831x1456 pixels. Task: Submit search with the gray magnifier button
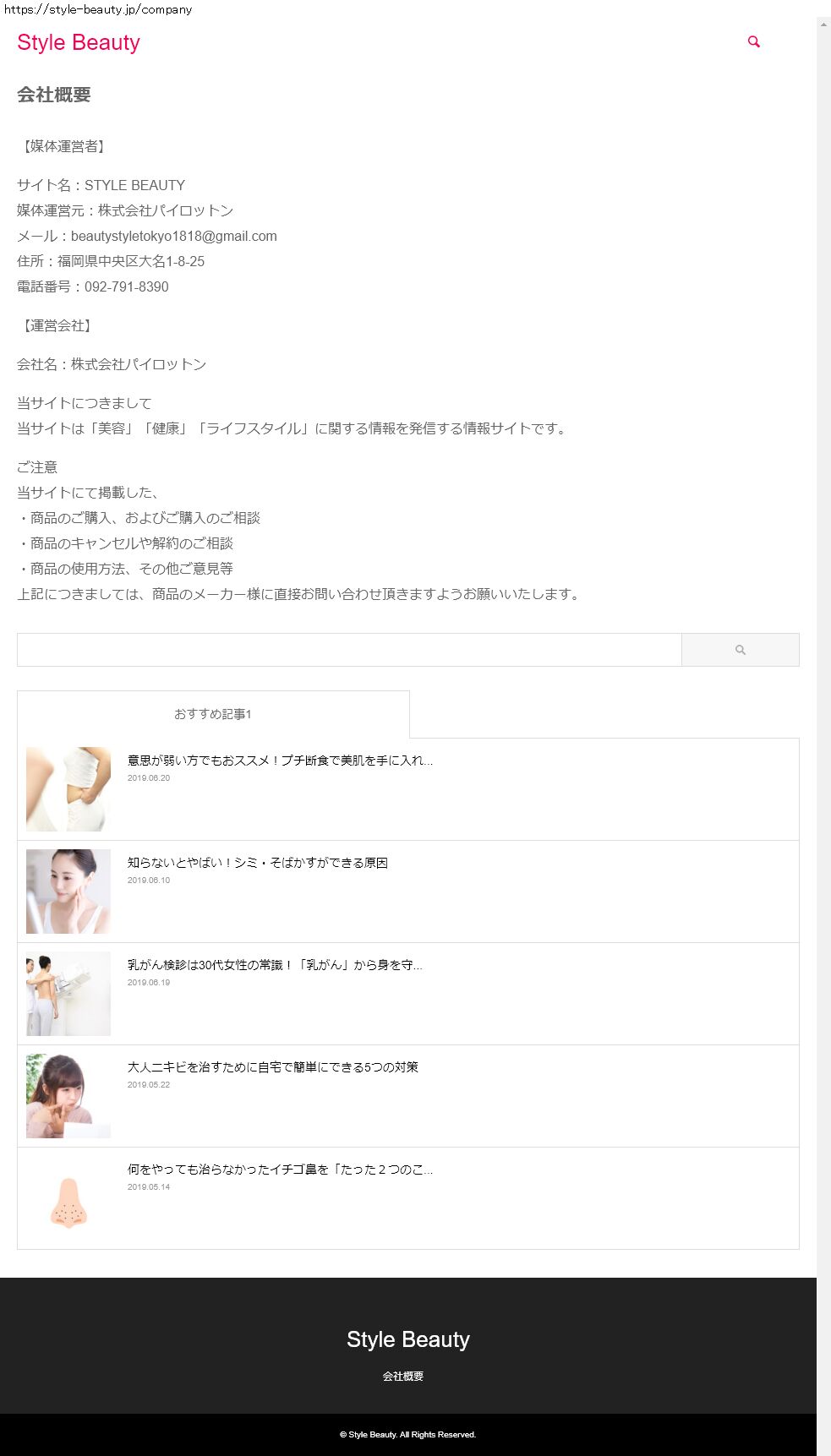[x=740, y=650]
